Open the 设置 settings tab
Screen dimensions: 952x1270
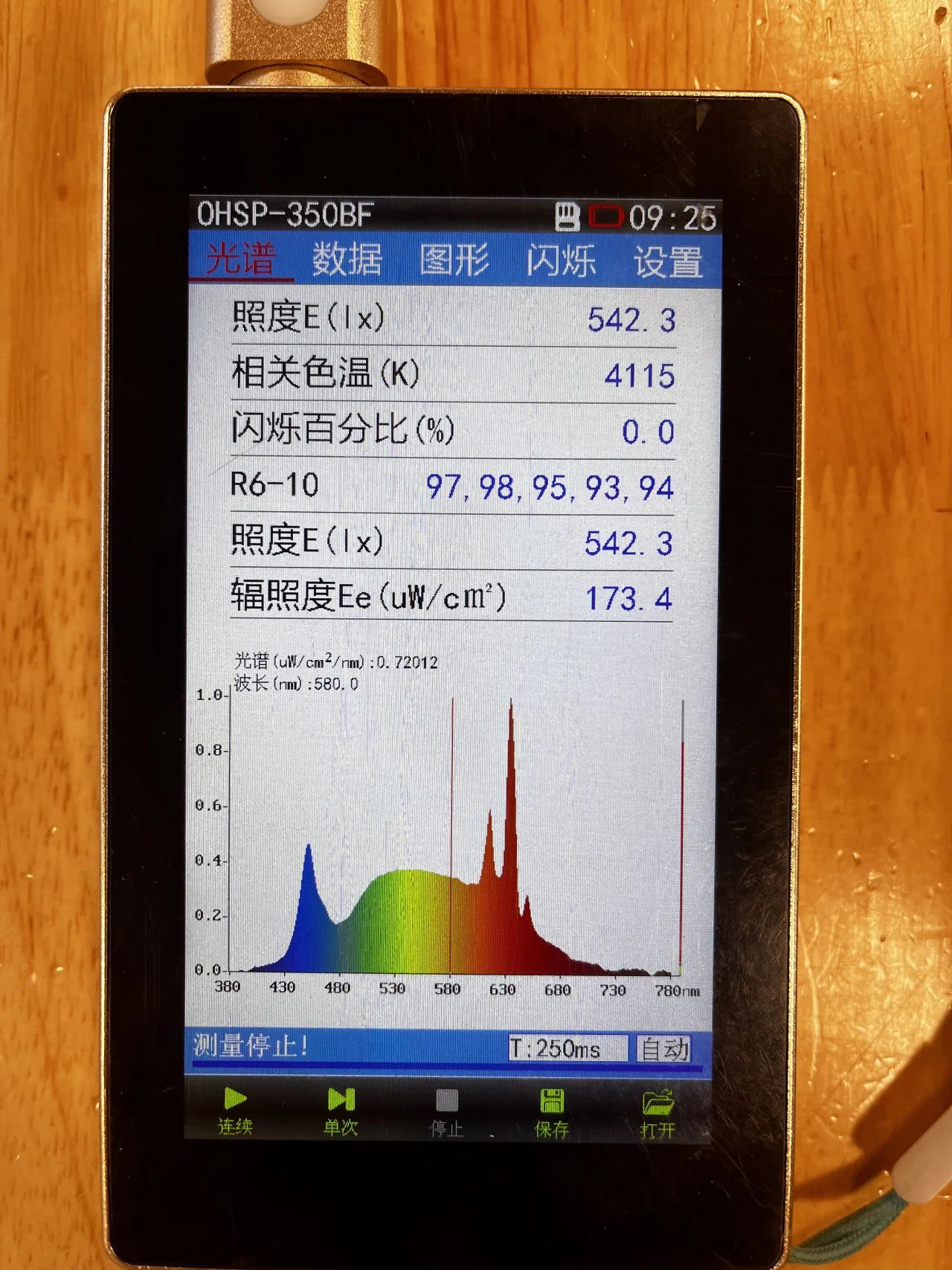tap(667, 262)
